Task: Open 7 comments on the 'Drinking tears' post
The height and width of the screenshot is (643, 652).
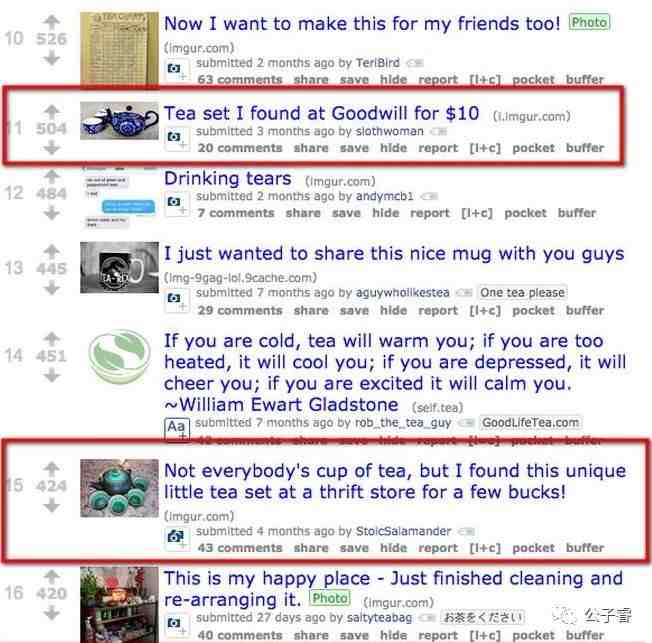Action: [235, 213]
